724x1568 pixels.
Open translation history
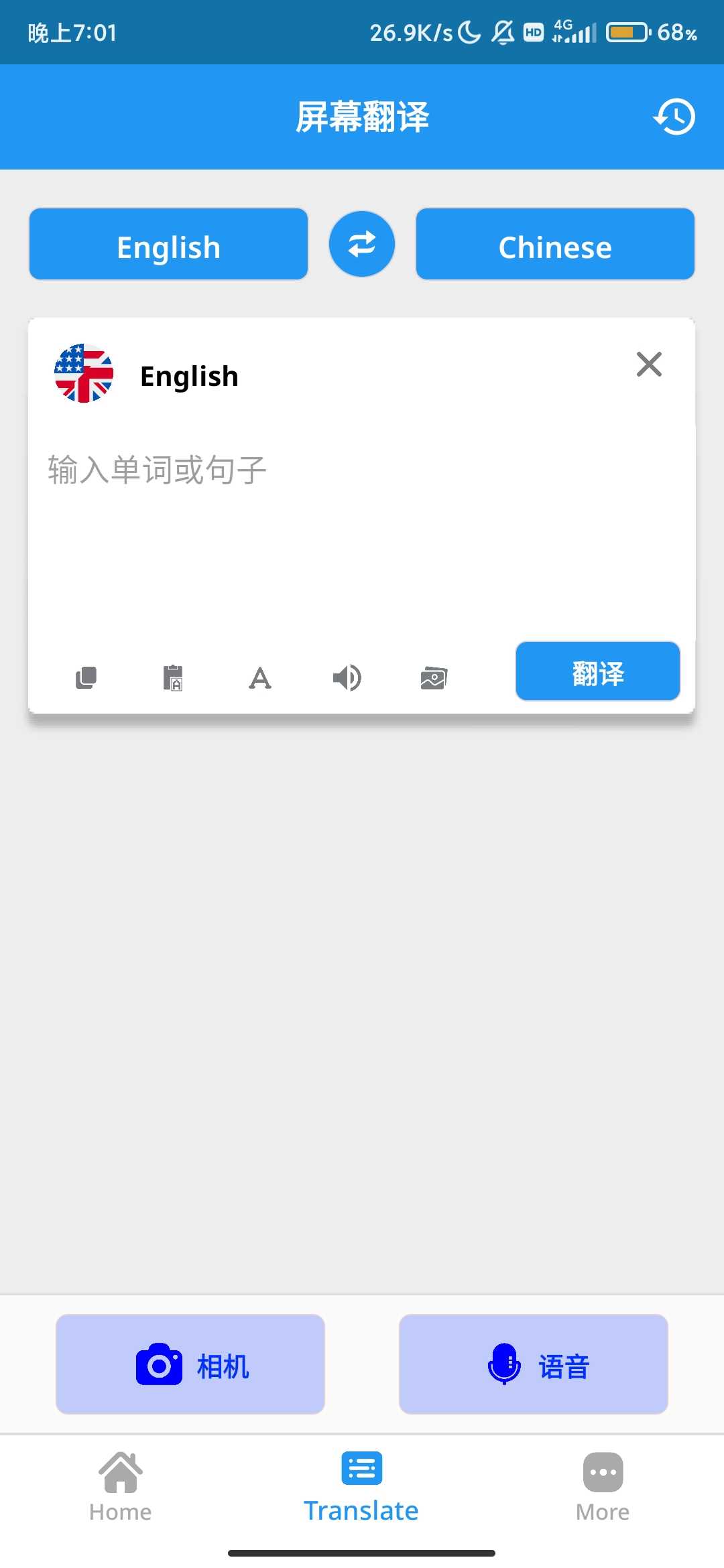click(674, 117)
